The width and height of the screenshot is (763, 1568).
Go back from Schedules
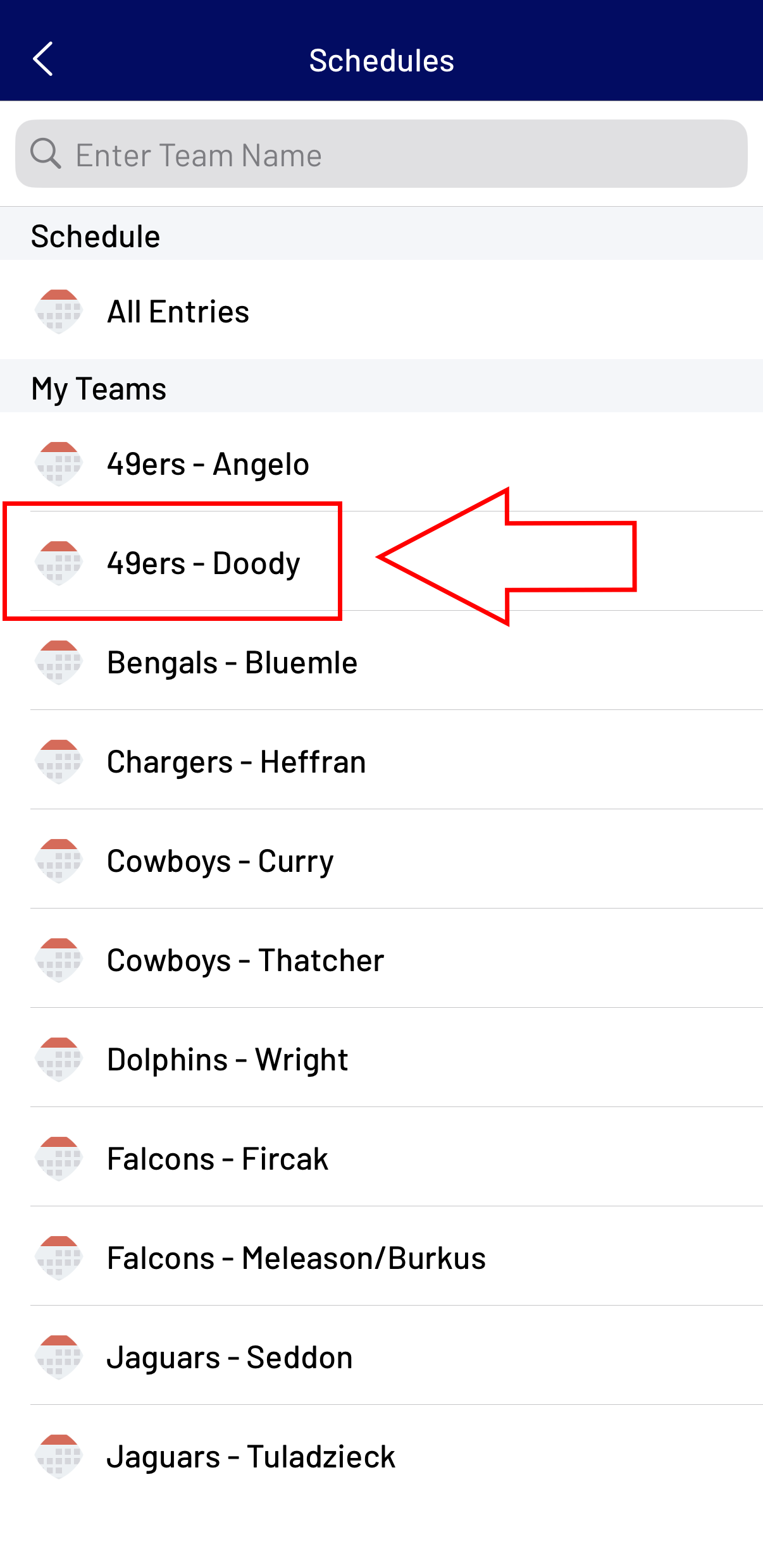tap(43, 59)
